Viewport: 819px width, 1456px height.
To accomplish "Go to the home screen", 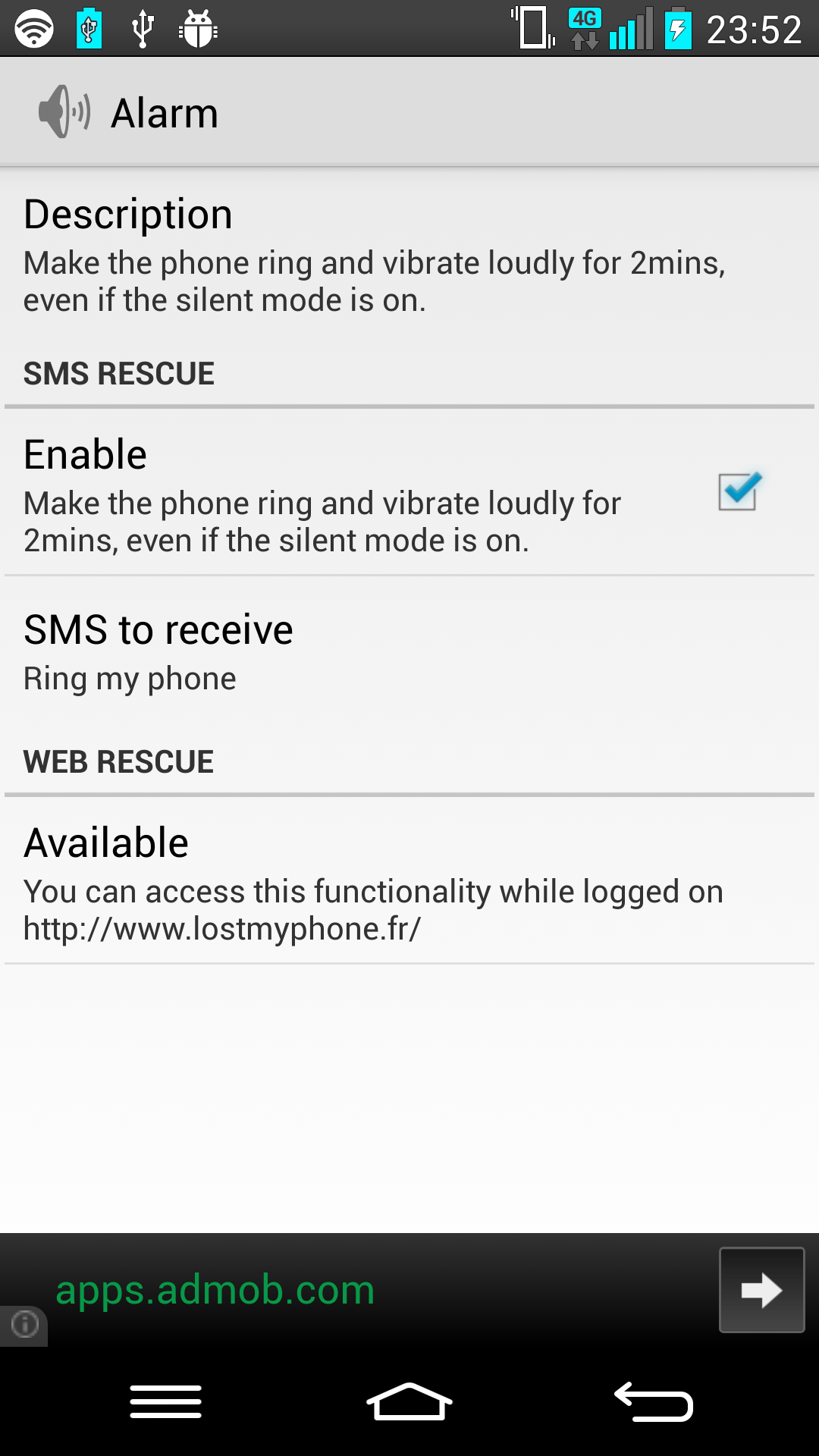I will click(x=409, y=1401).
